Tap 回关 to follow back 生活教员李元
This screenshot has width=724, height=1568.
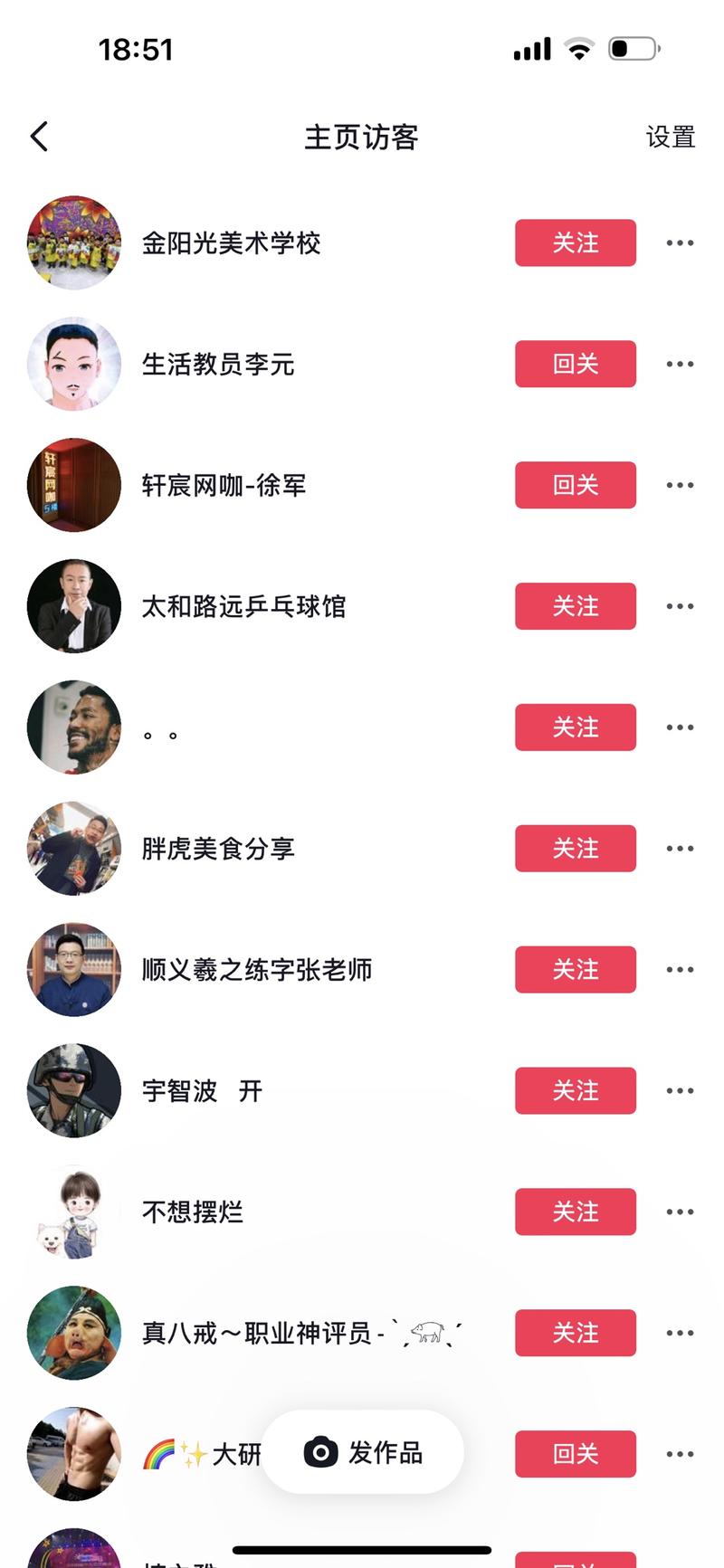tap(576, 364)
